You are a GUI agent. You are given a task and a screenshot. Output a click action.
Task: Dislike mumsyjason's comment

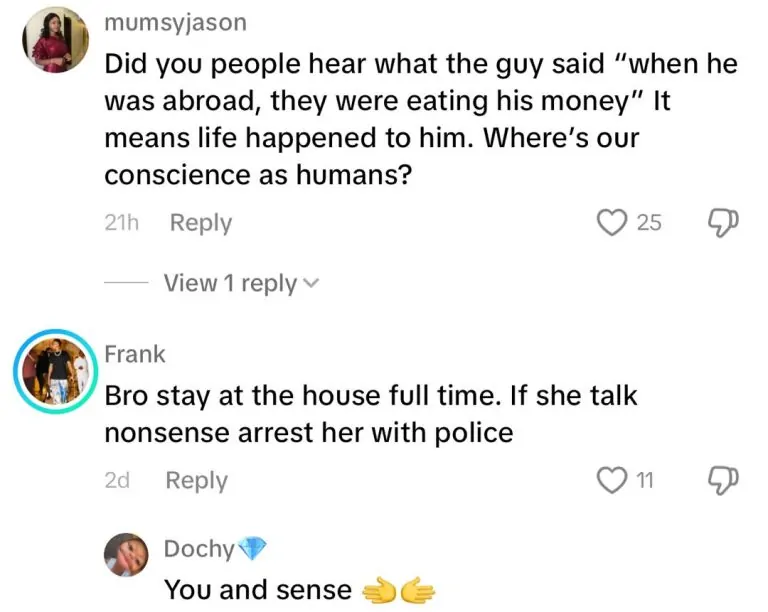[x=722, y=222]
